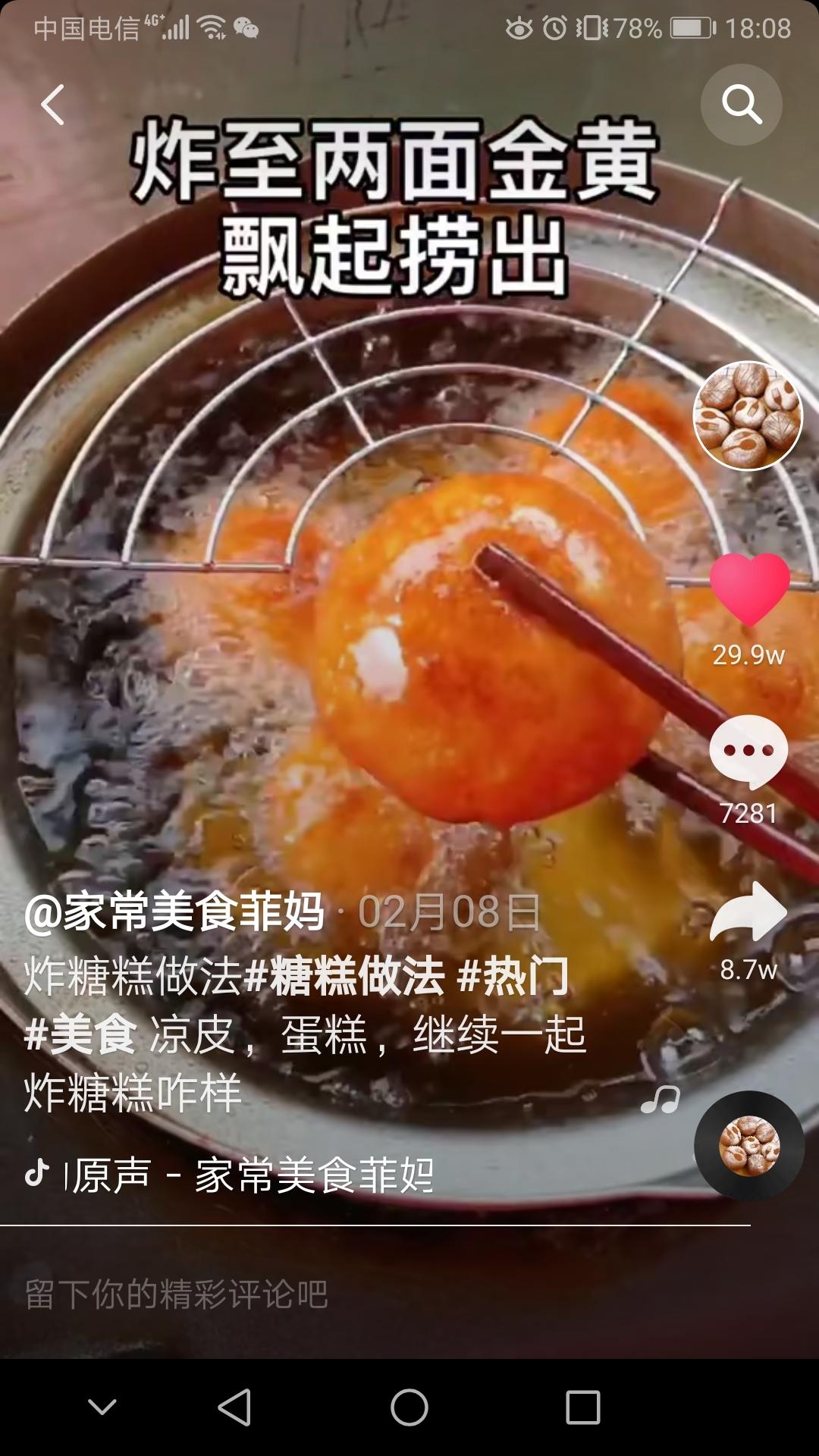
Task: Open the 原声 - 家常美食菲妈 sound
Action: click(x=250, y=1176)
